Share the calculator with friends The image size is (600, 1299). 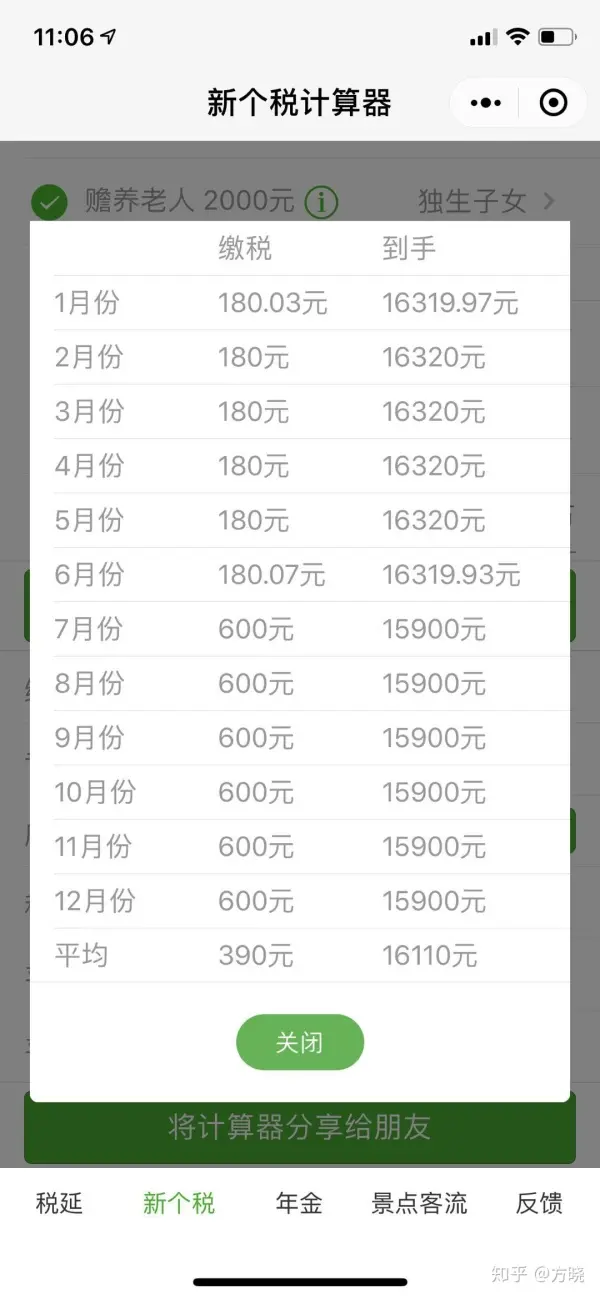pos(299,1129)
